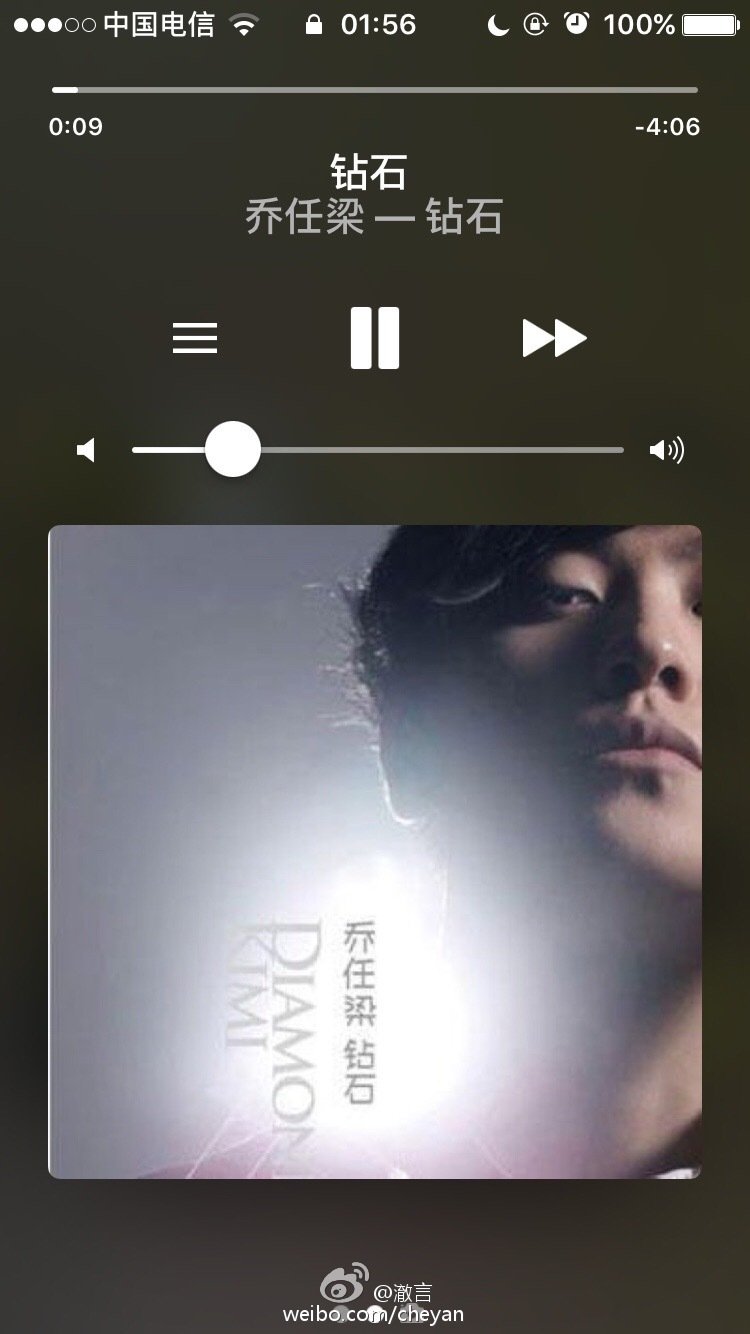This screenshot has width=750, height=1334.
Task: Seek on the playback progress bar
Action: tap(375, 90)
